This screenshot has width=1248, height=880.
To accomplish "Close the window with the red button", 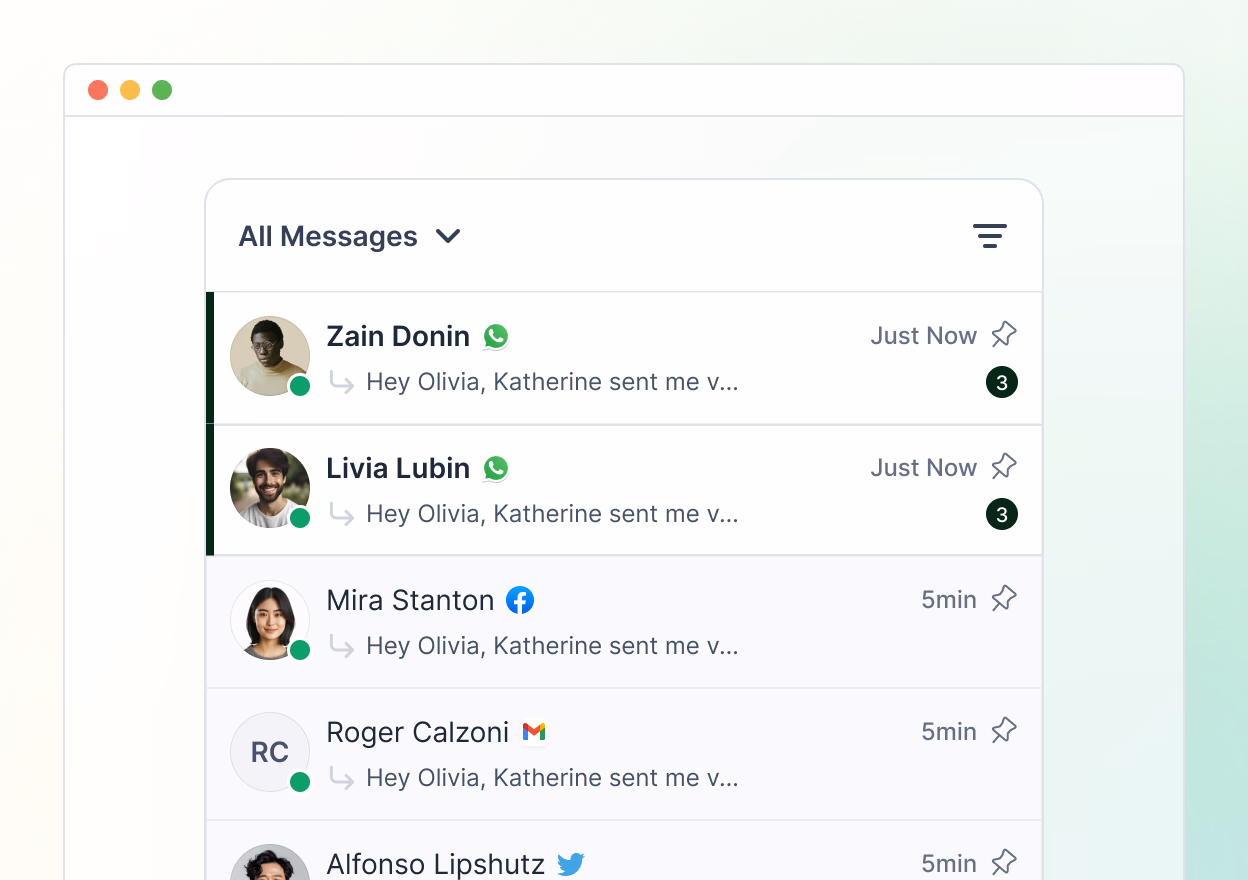I will [98, 90].
